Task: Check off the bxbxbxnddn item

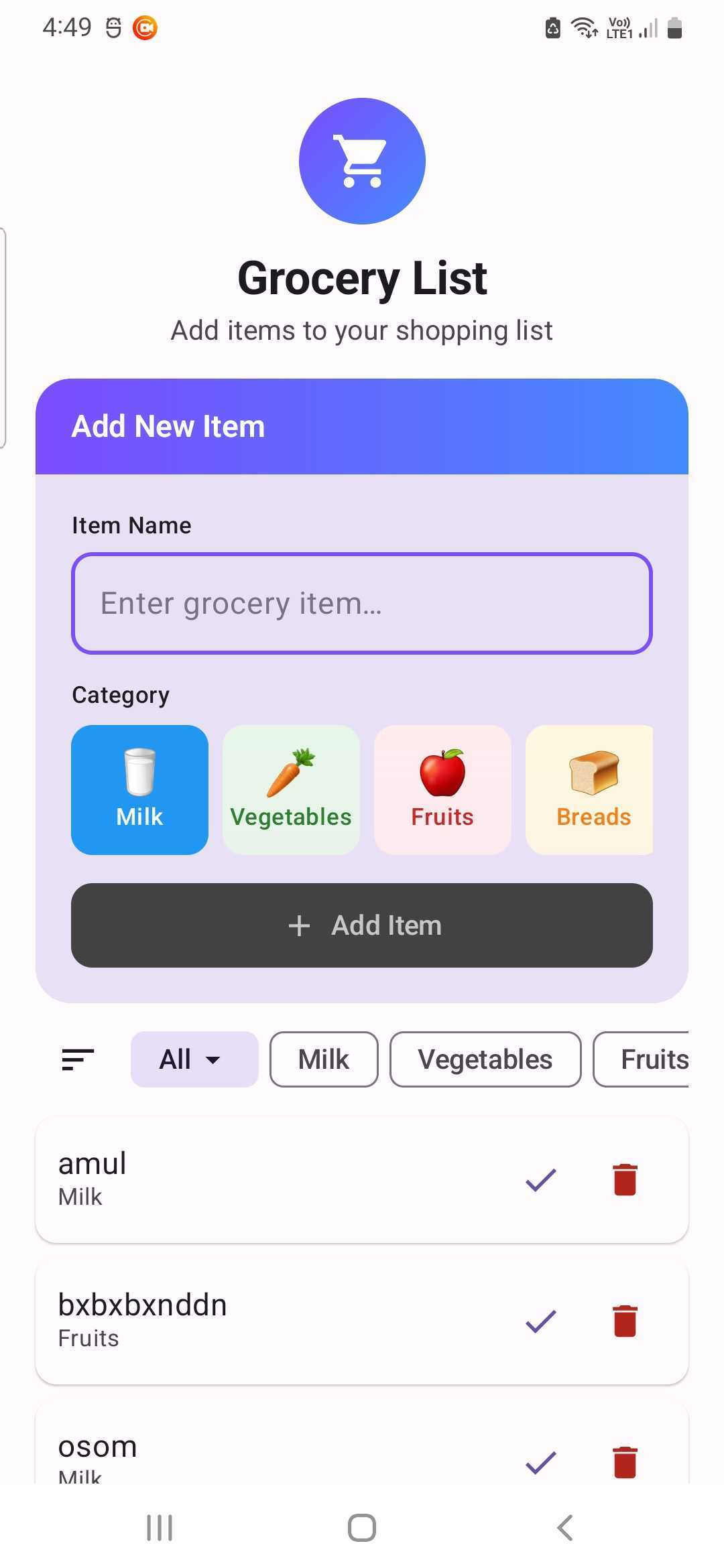Action: [x=541, y=1321]
